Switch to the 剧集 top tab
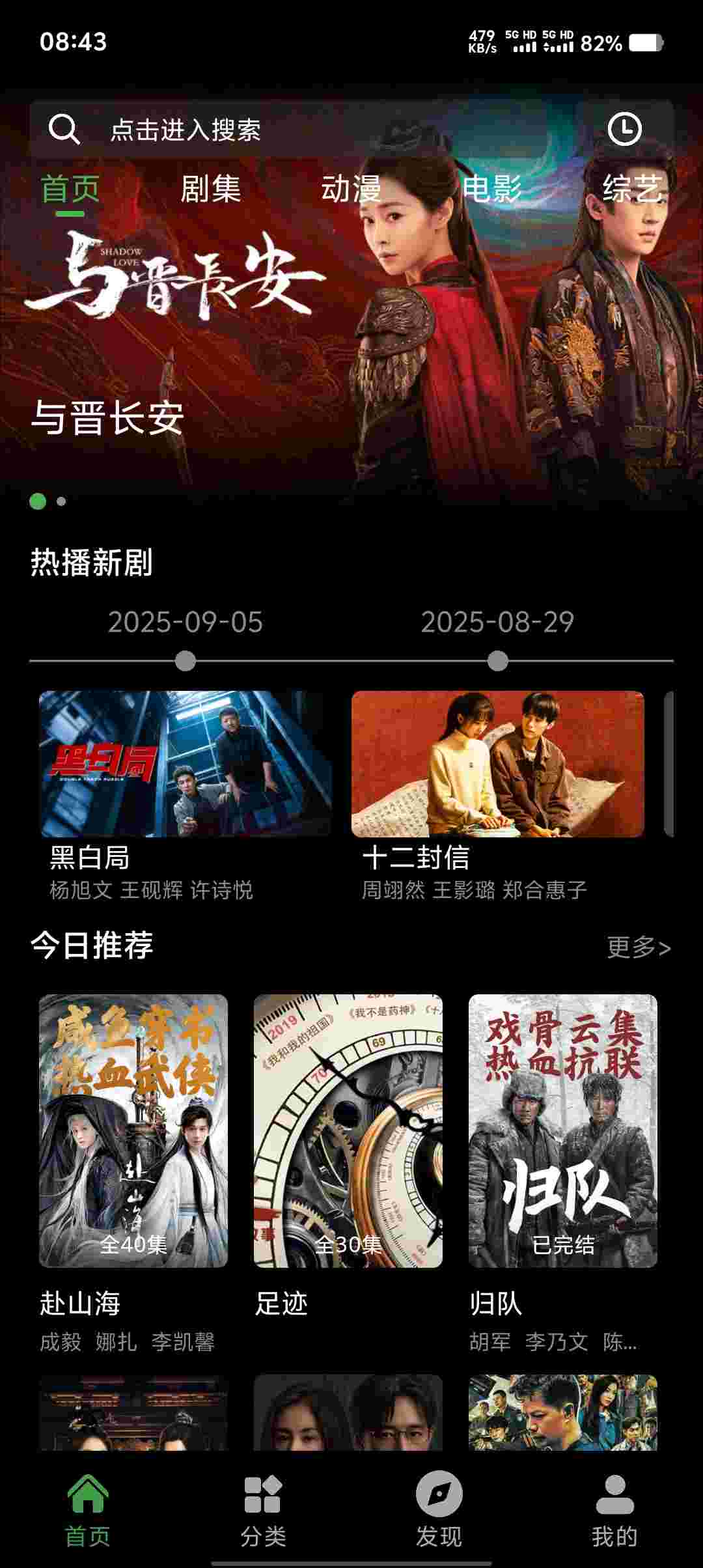The height and width of the screenshot is (1568, 703). click(x=210, y=189)
